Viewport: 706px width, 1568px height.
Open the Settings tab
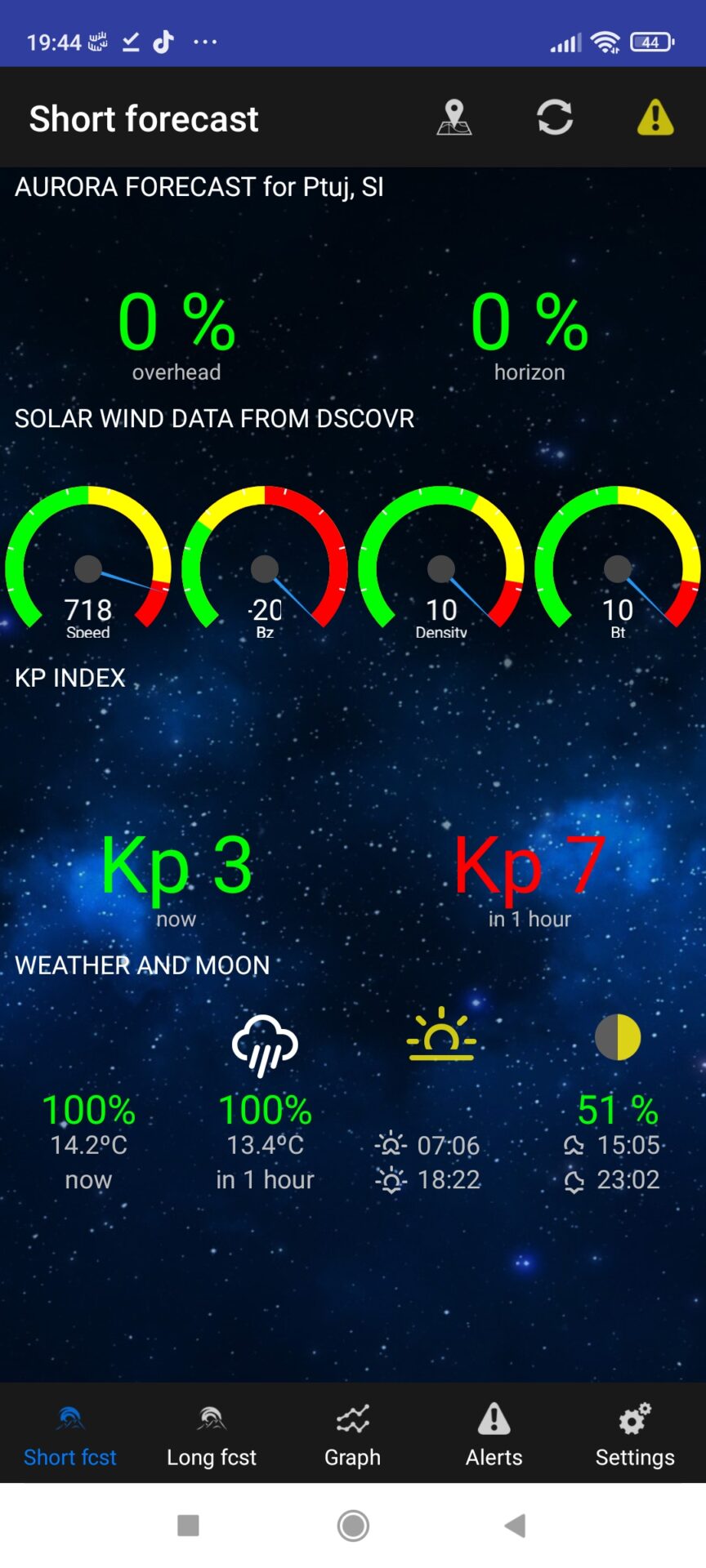click(635, 1435)
